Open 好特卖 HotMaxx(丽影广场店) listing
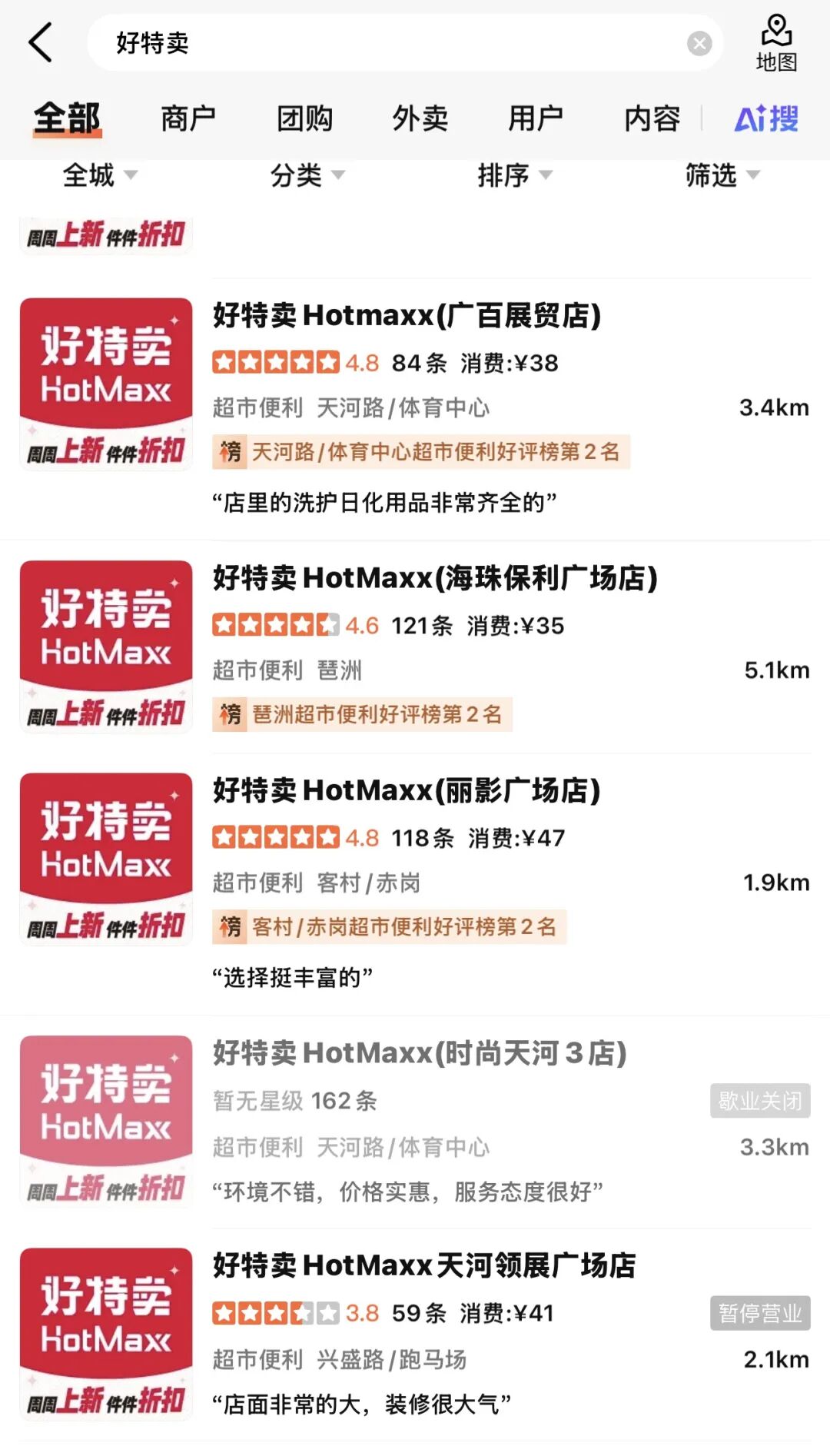 pyautogui.click(x=407, y=790)
